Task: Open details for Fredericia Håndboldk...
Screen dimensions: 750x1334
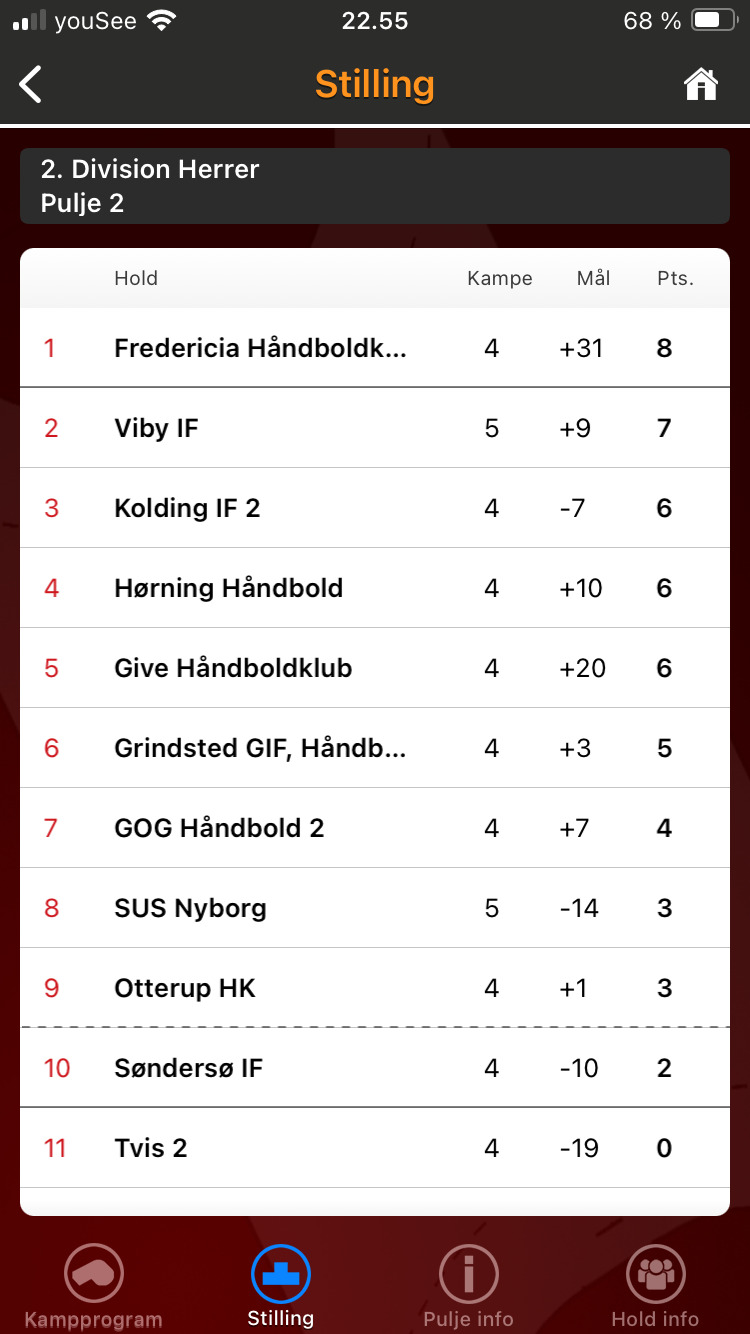Action: pyautogui.click(x=375, y=347)
